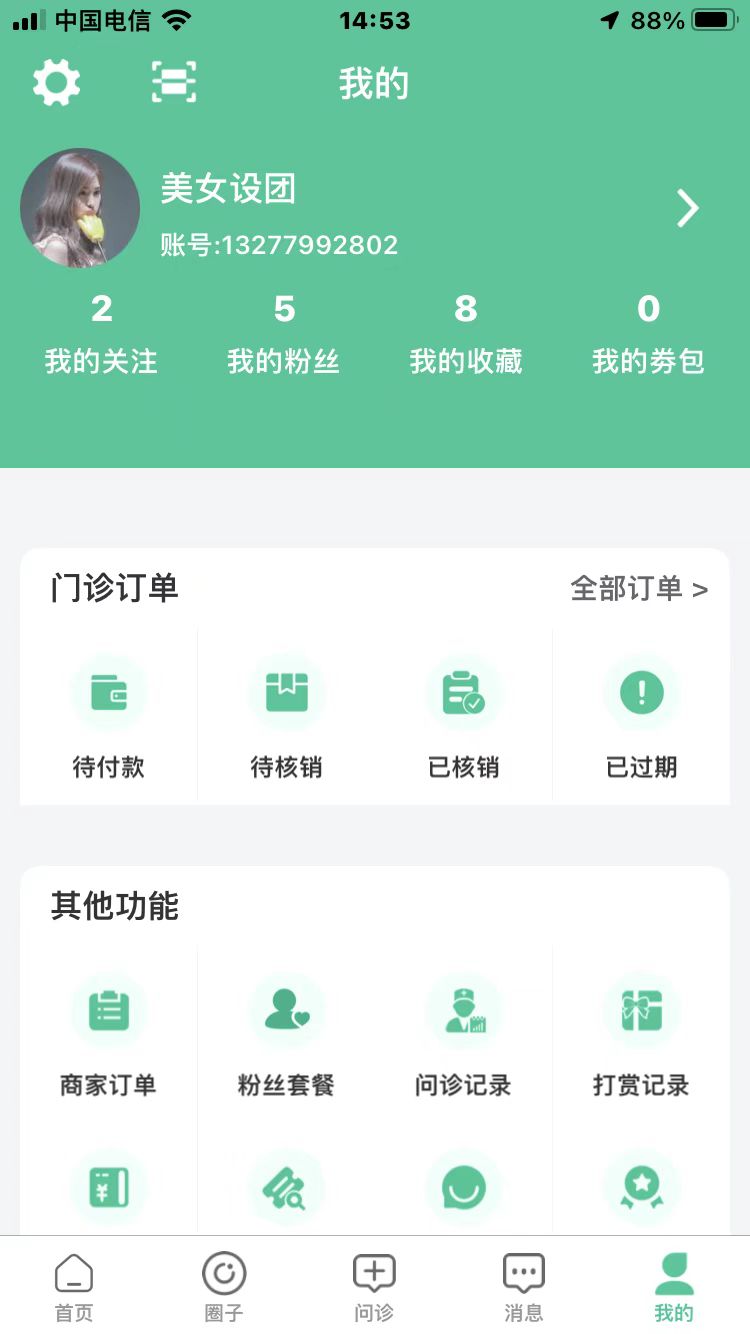View 我的关注 list
750x1334 pixels.
[101, 335]
